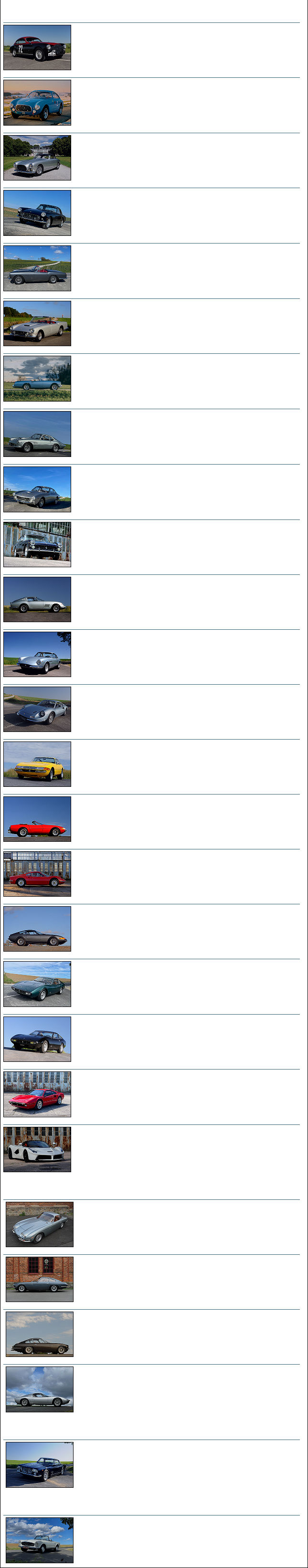Open the black race car numbered 72
This screenshot has height=1568, width=308.
(x=37, y=47)
